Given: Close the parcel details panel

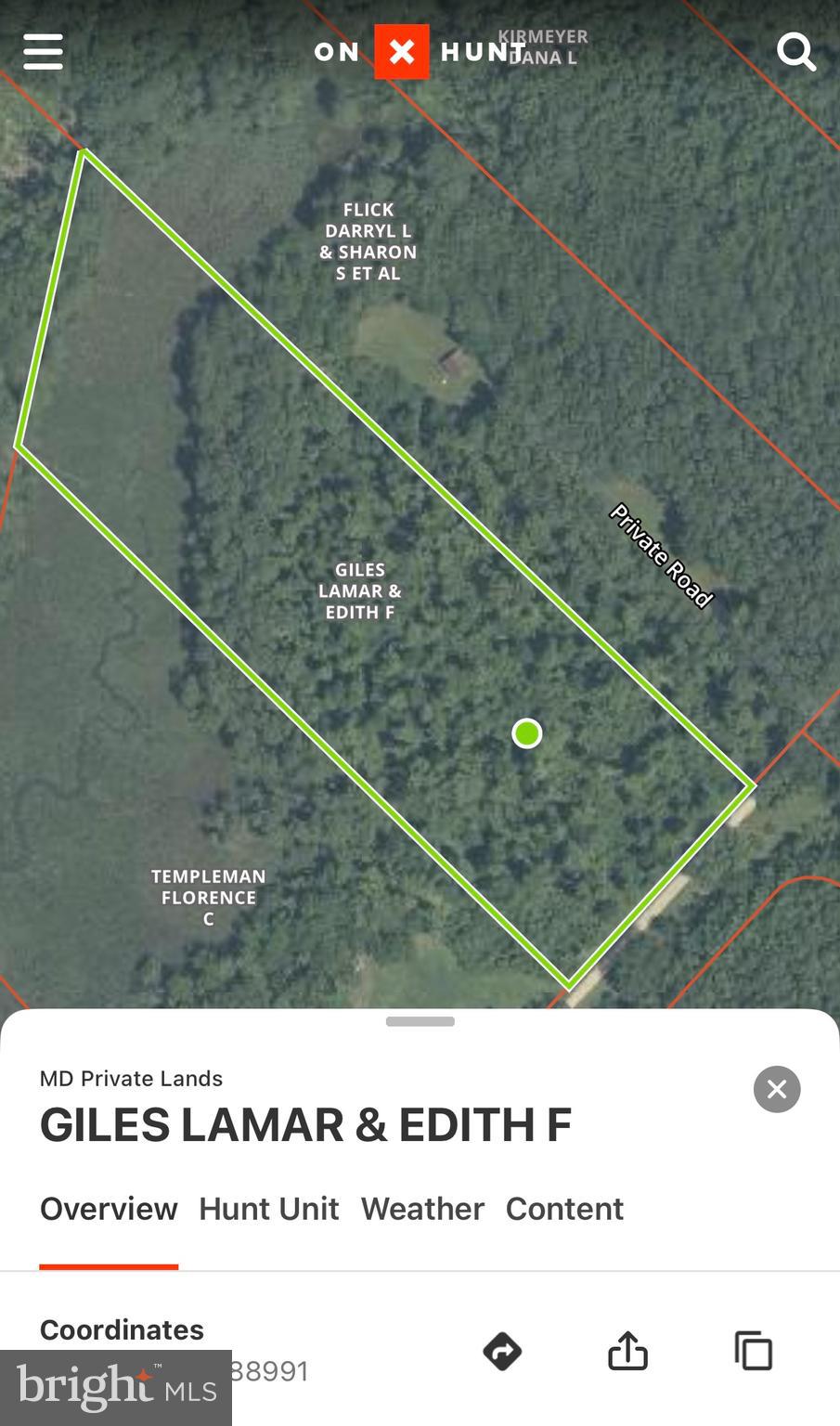Looking at the screenshot, I should [x=777, y=1089].
